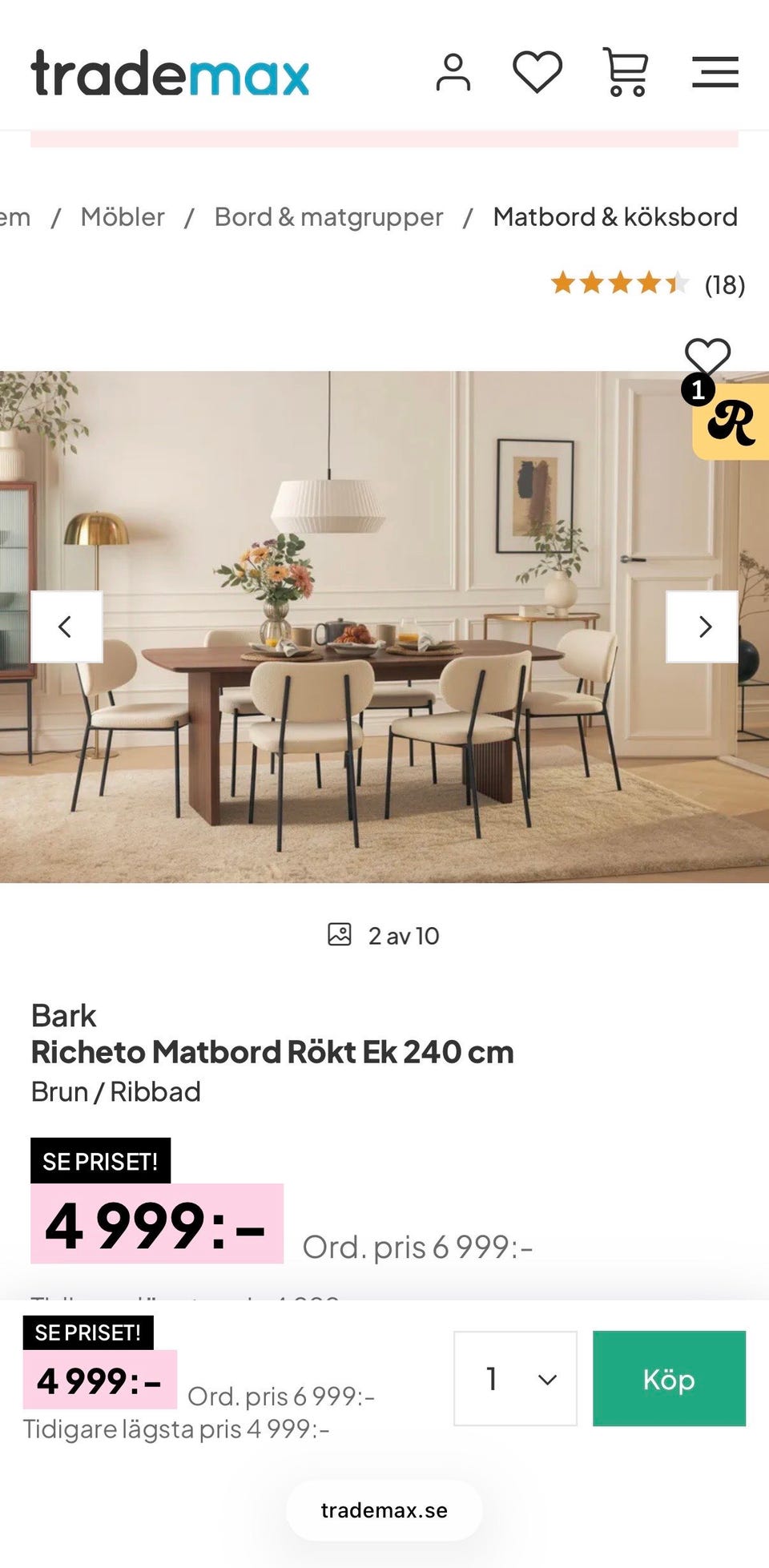Open the shopping cart icon

point(626,74)
